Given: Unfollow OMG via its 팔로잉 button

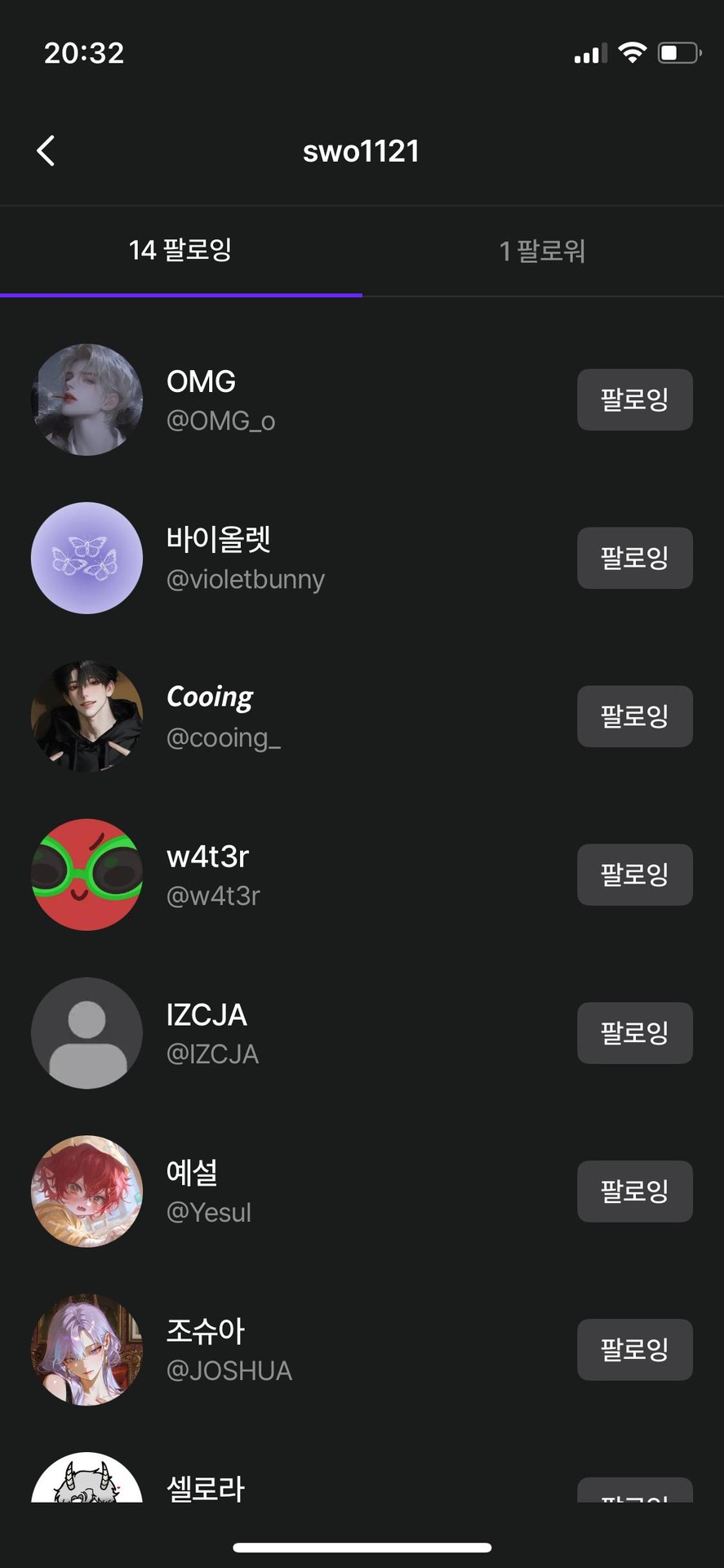Looking at the screenshot, I should coord(634,399).
